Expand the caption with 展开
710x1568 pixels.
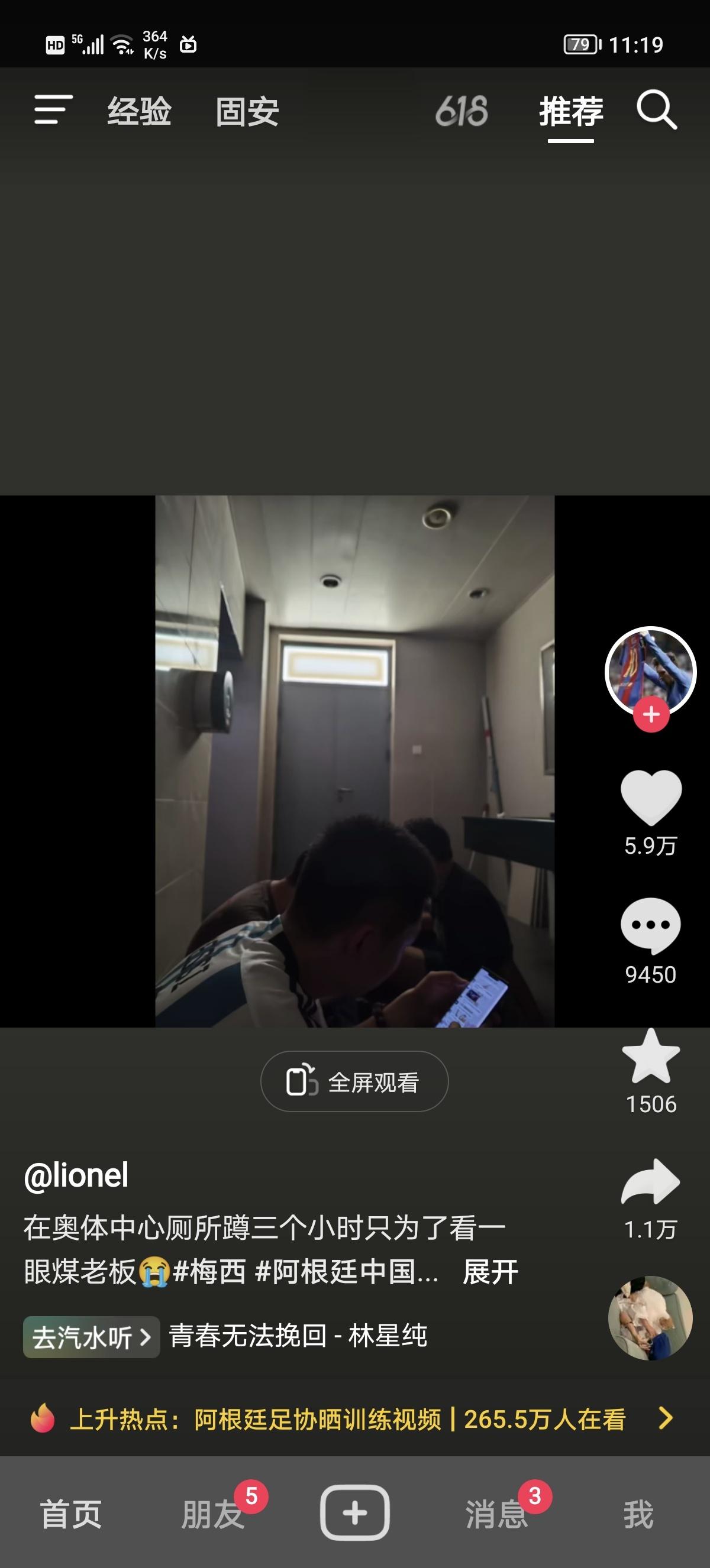point(490,1272)
